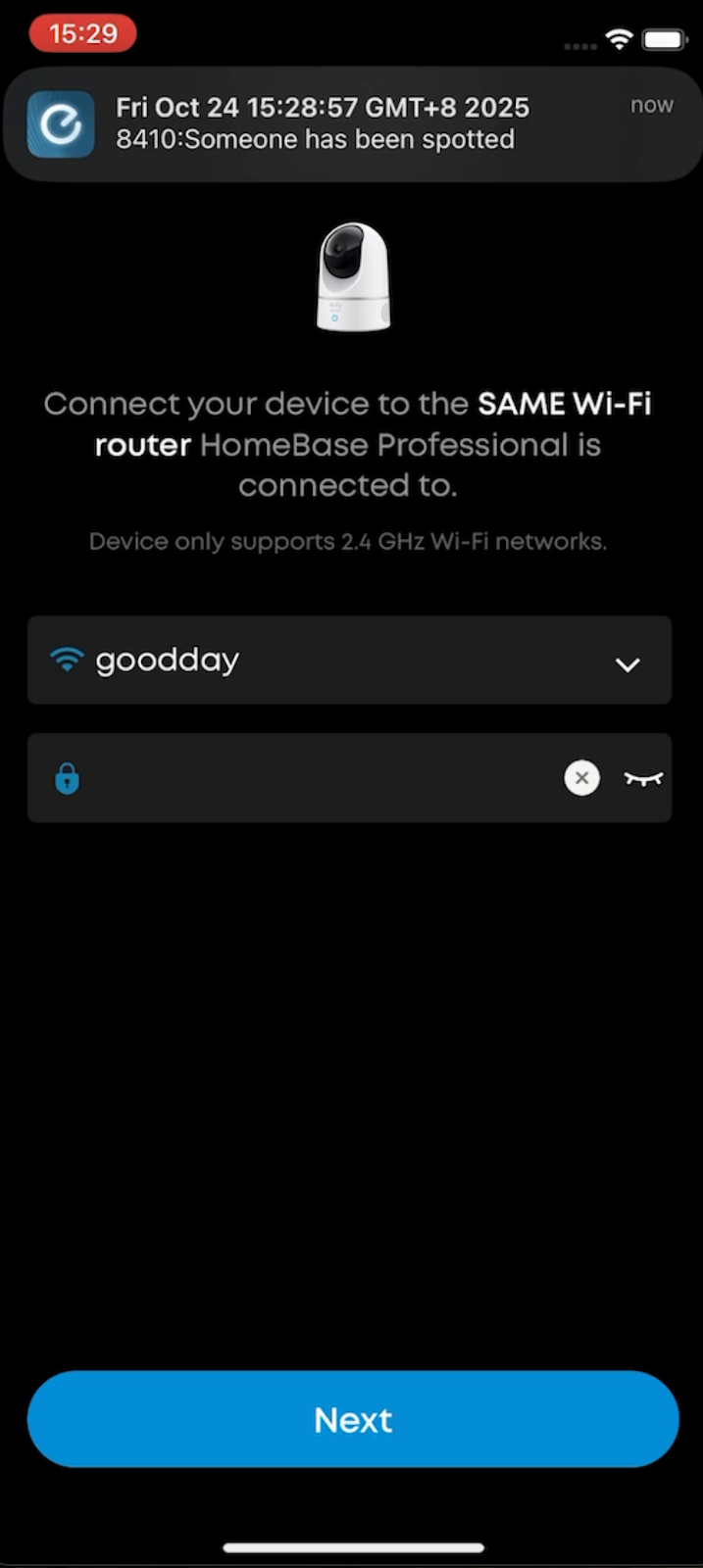Clear the password field text
The image size is (703, 1568).
click(x=581, y=778)
